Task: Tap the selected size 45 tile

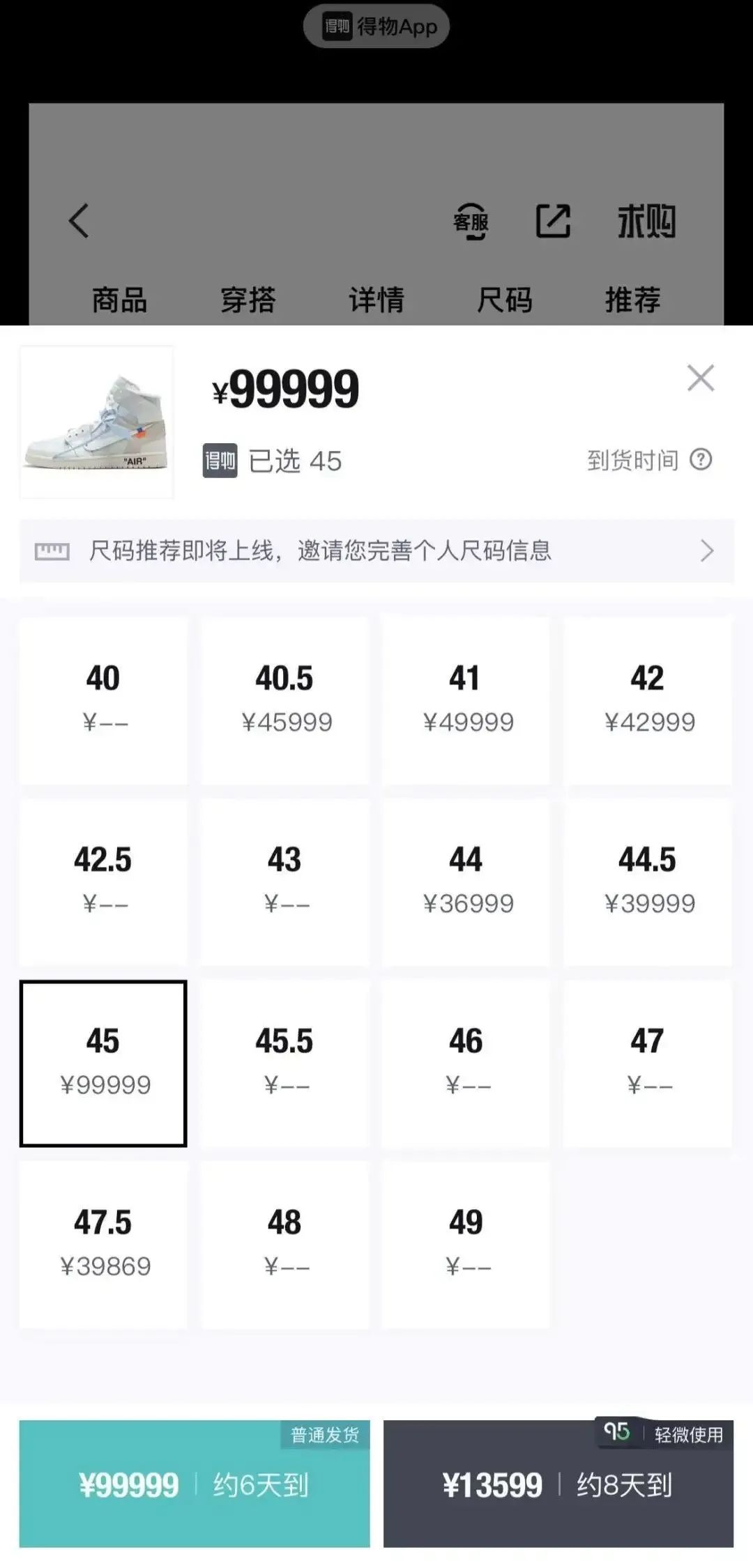Action: coord(103,1063)
